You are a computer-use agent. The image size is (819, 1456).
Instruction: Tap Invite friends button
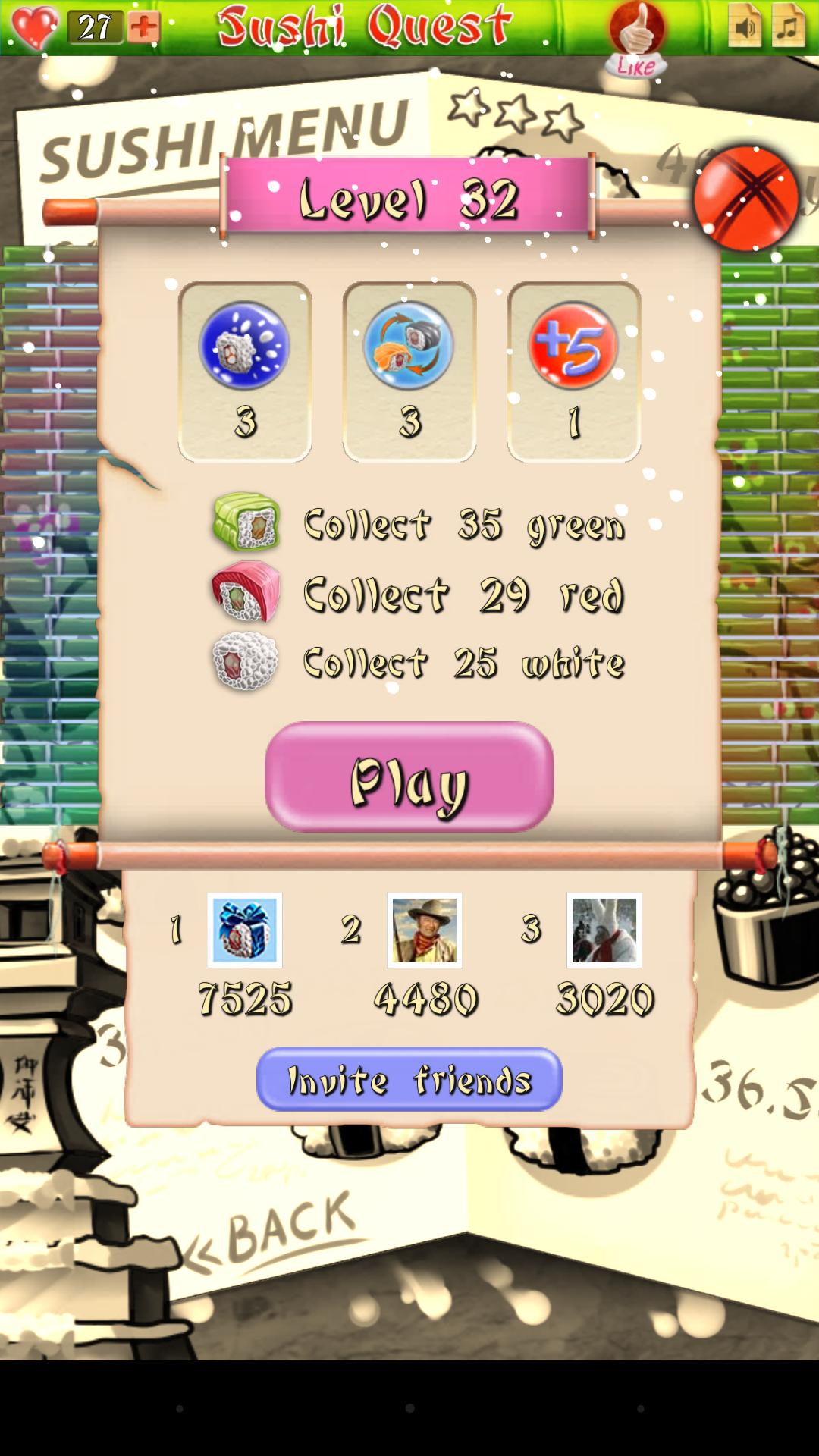coord(409,1079)
